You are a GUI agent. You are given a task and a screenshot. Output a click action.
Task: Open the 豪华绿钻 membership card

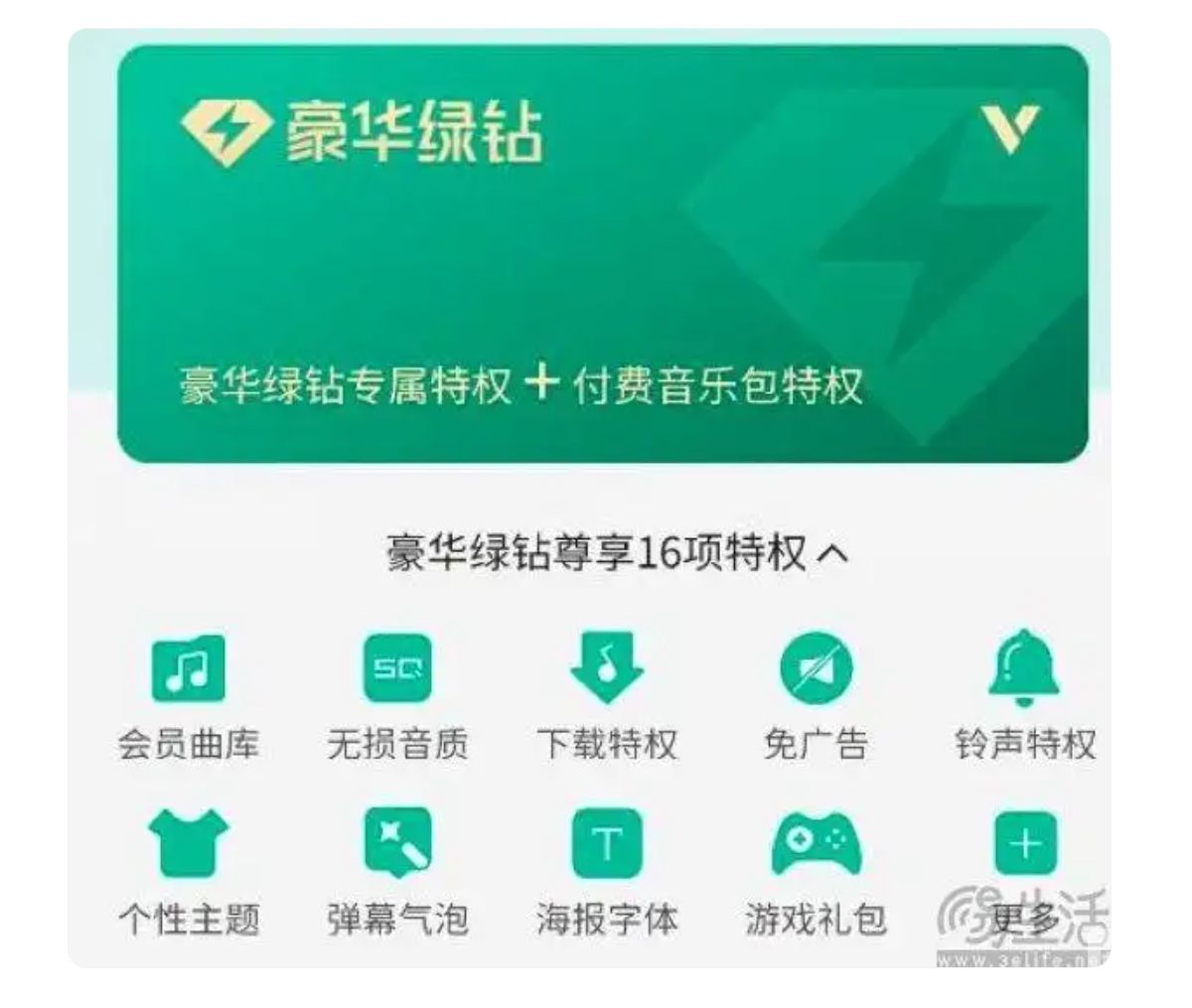tap(603, 253)
